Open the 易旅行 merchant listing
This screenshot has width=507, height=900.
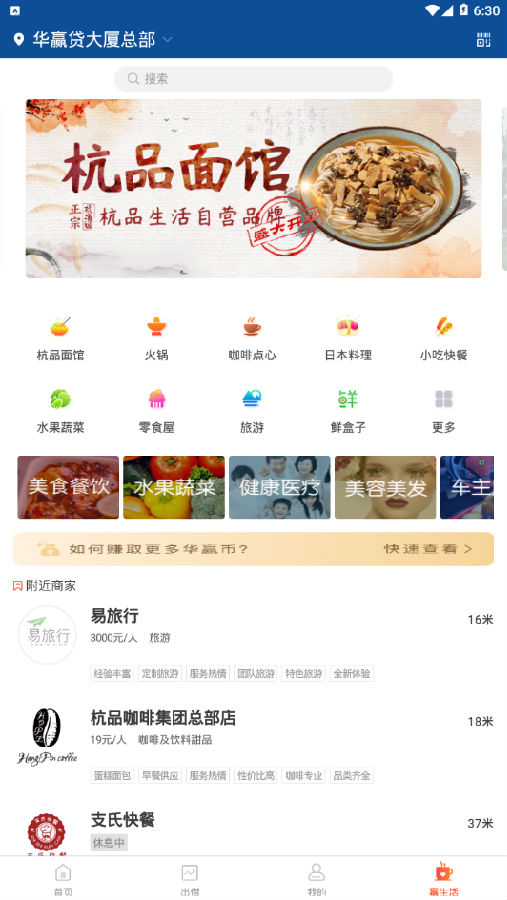253,643
